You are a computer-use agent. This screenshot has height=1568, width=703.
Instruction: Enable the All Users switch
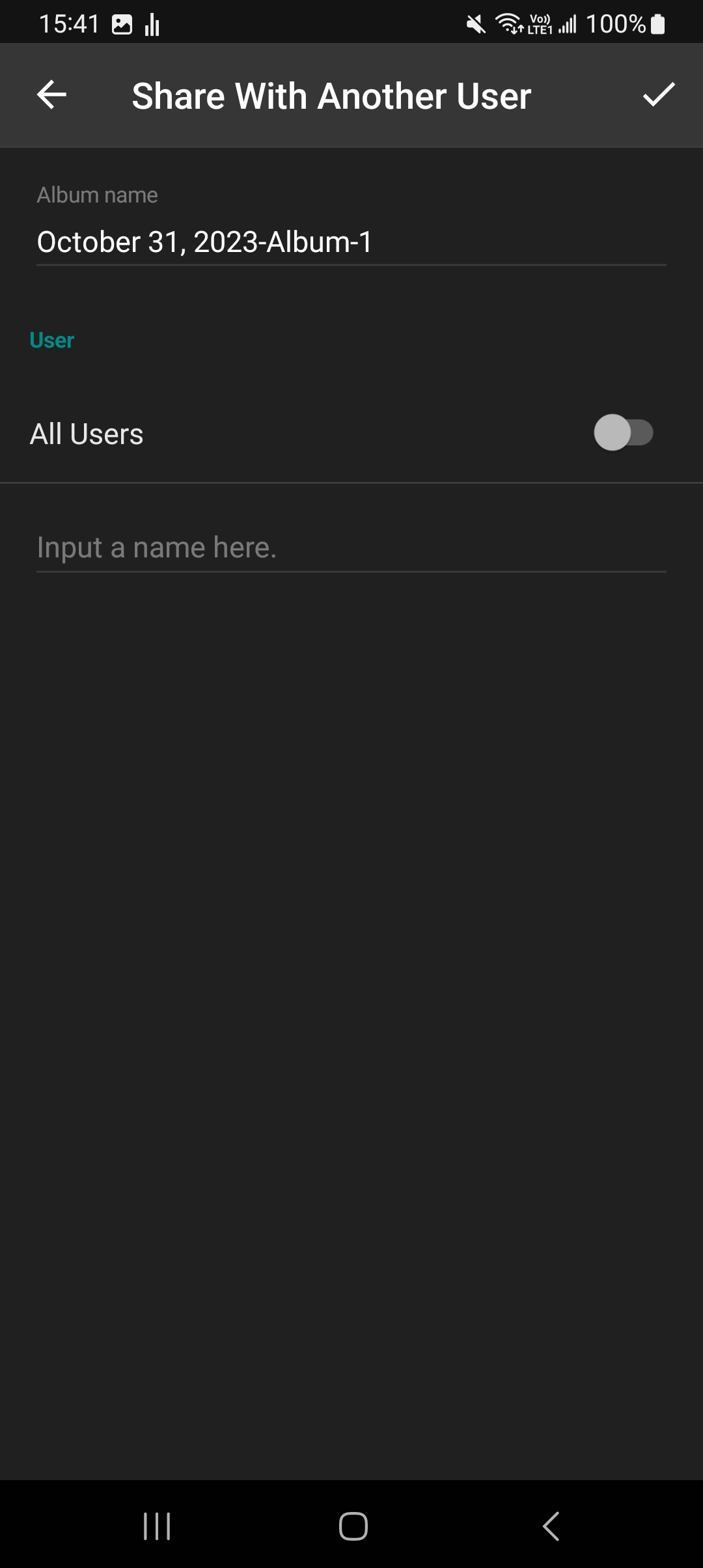click(623, 433)
